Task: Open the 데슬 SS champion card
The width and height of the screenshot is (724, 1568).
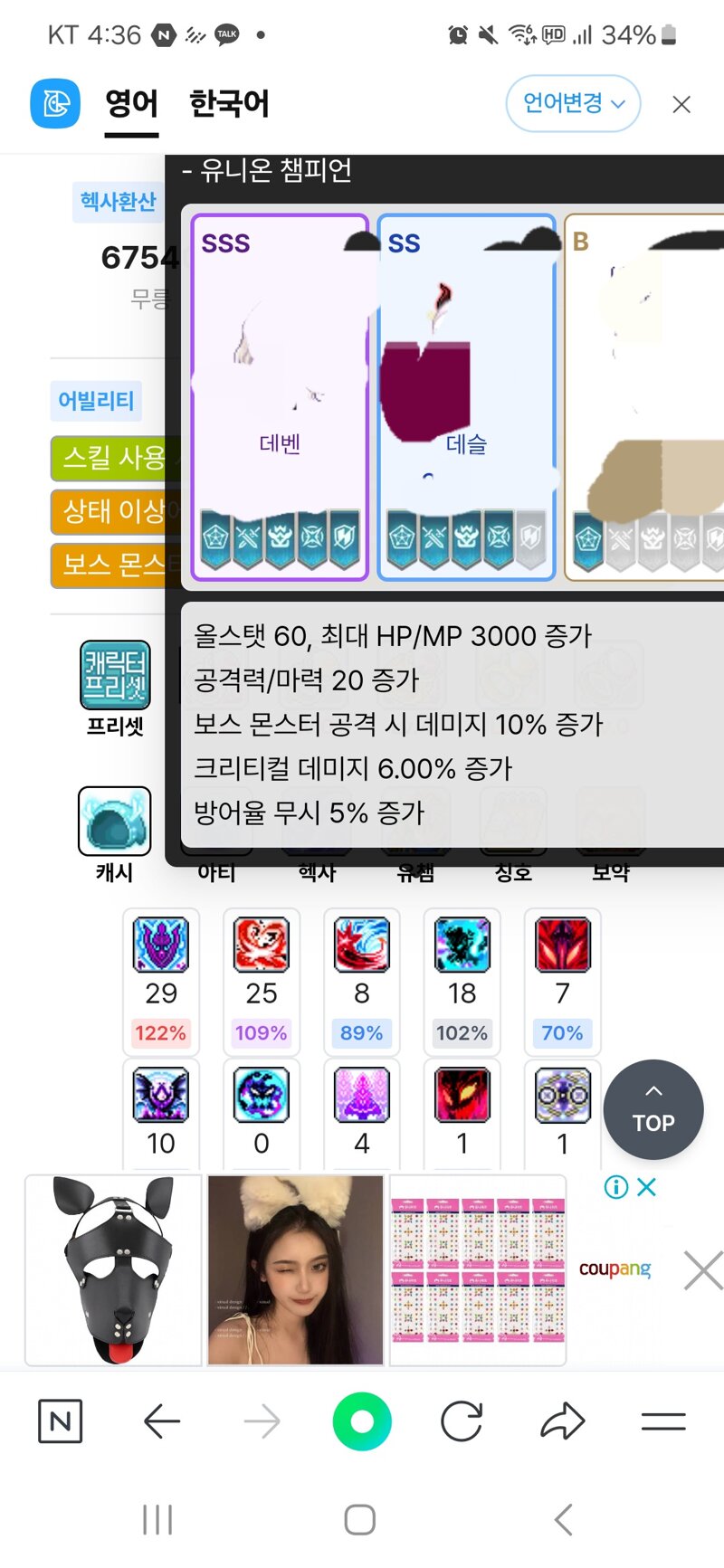Action: [x=466, y=397]
